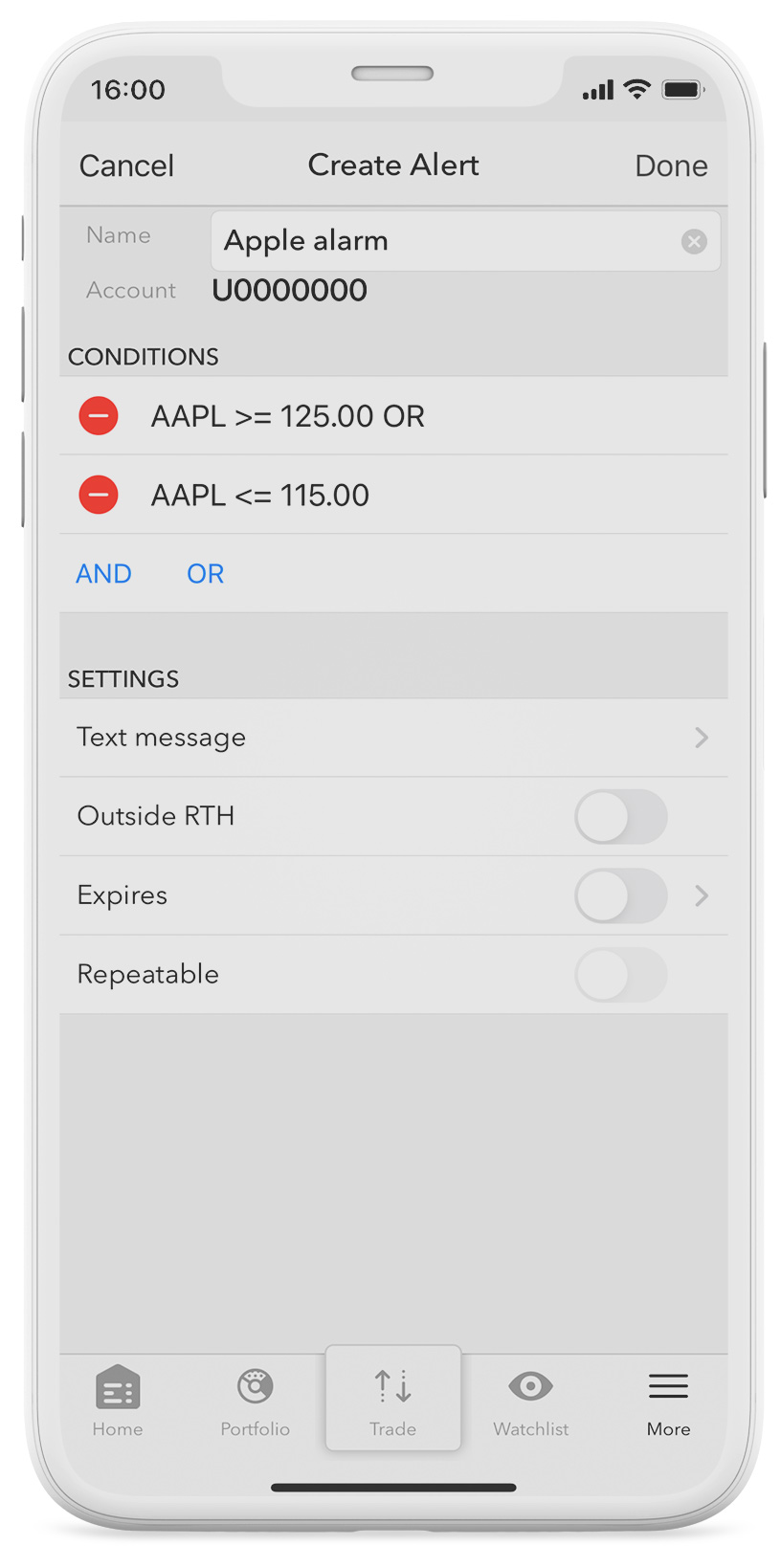Turn on the Expires toggle
The width and height of the screenshot is (781, 1568).
(x=620, y=895)
